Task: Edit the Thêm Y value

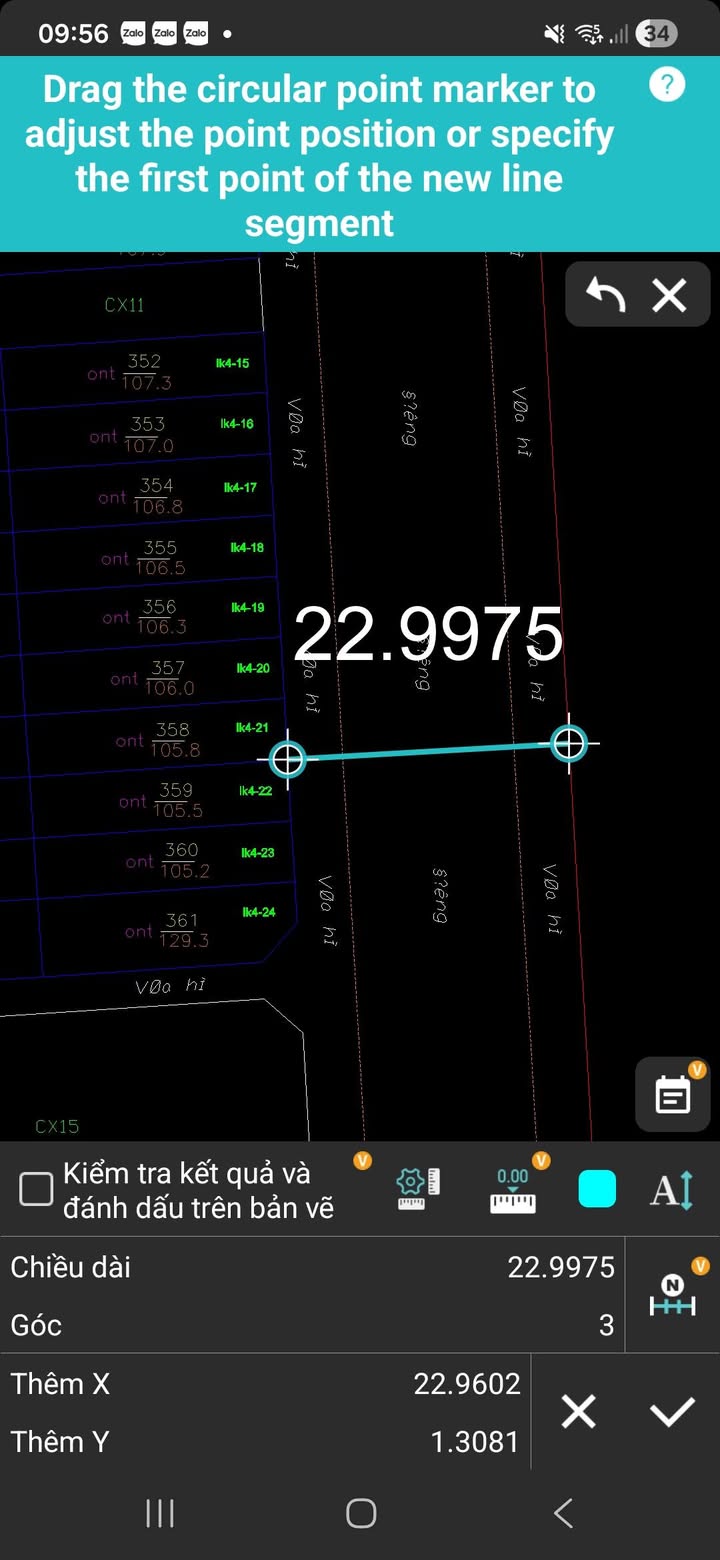Action: pyautogui.click(x=475, y=1441)
